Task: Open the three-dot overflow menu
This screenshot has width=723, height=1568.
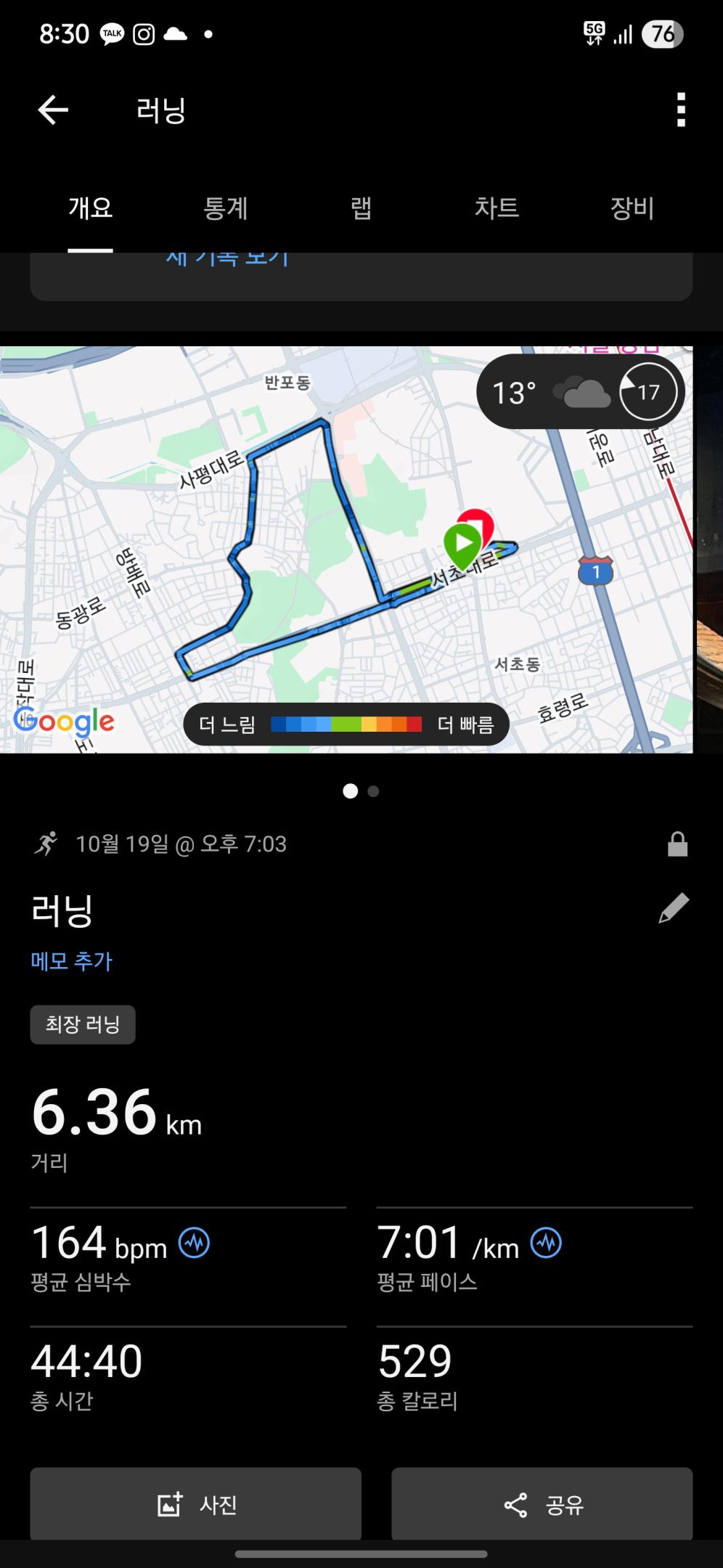Action: click(680, 110)
